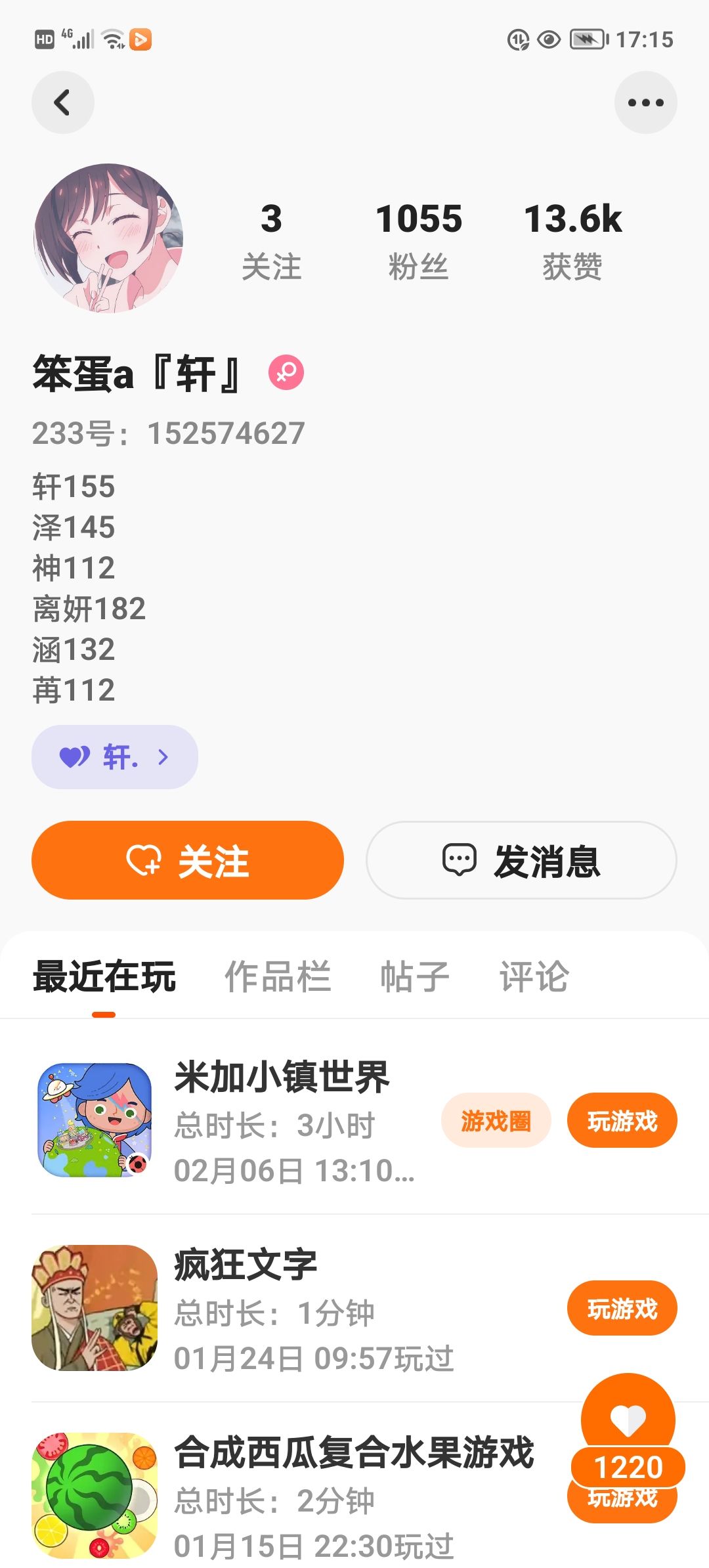Play 疯狂文字 with its 玩游戏 button

pos(622,1309)
